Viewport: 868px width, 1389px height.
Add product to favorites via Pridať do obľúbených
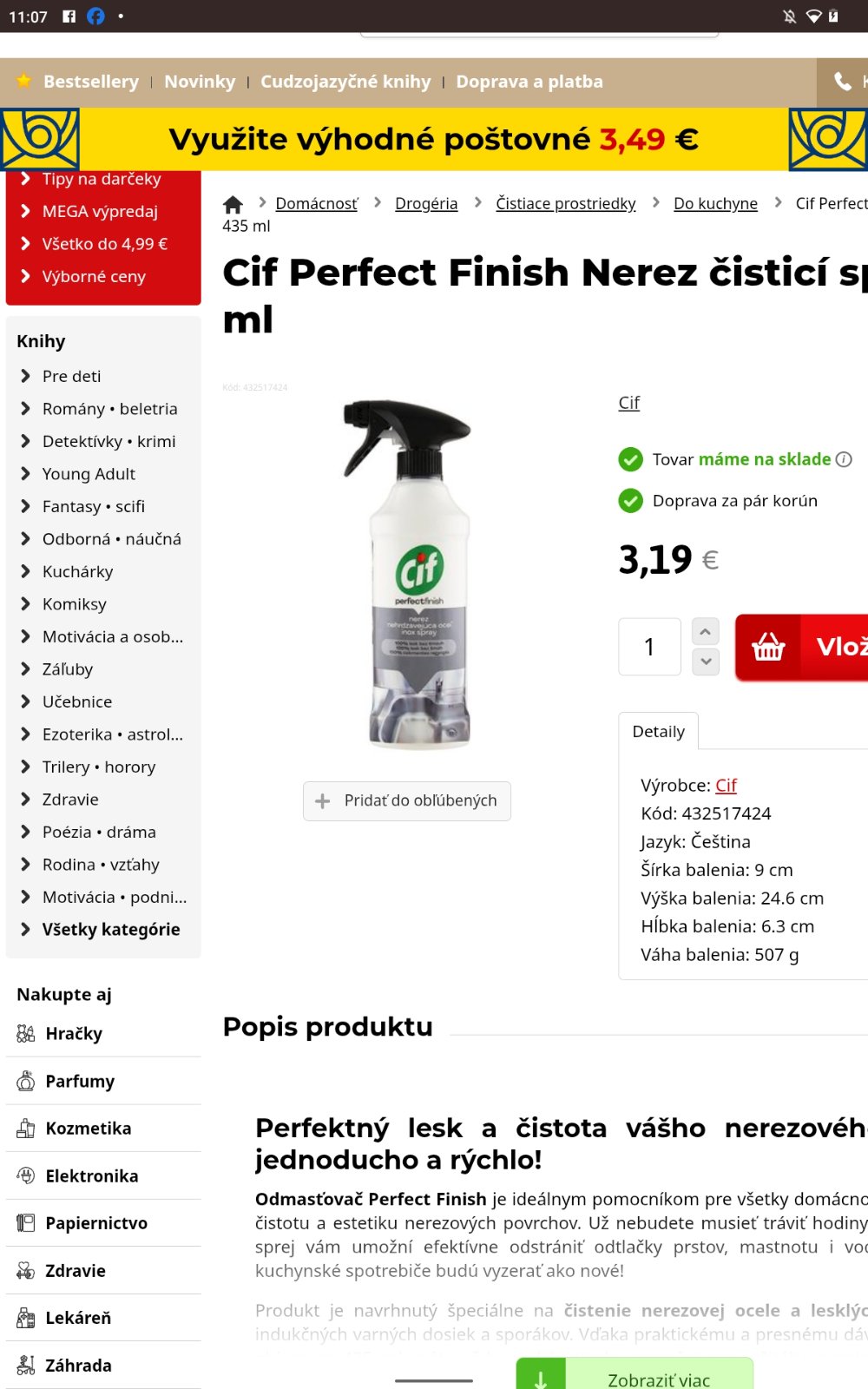[x=407, y=800]
